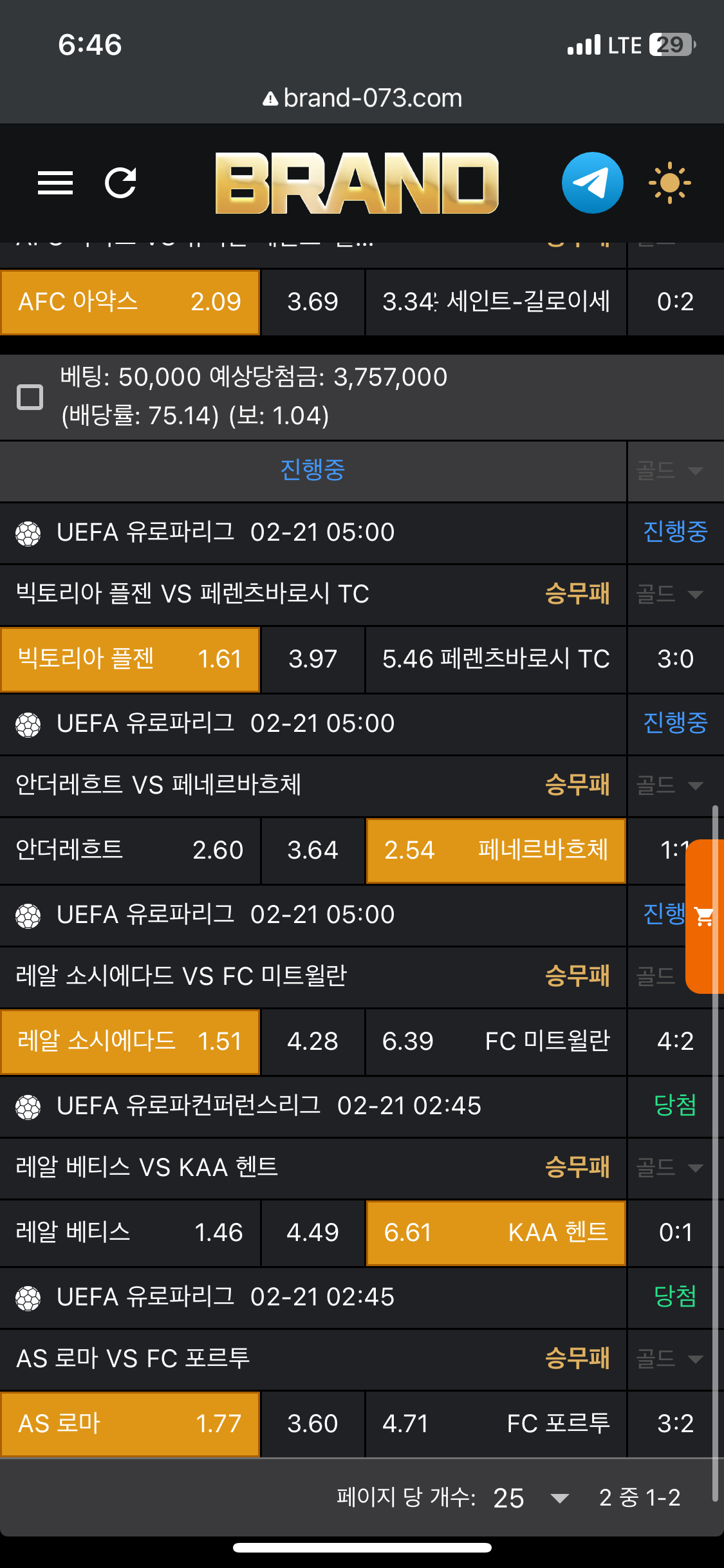
Task: Check the box next to 베팅: 50,000
Action: (30, 397)
